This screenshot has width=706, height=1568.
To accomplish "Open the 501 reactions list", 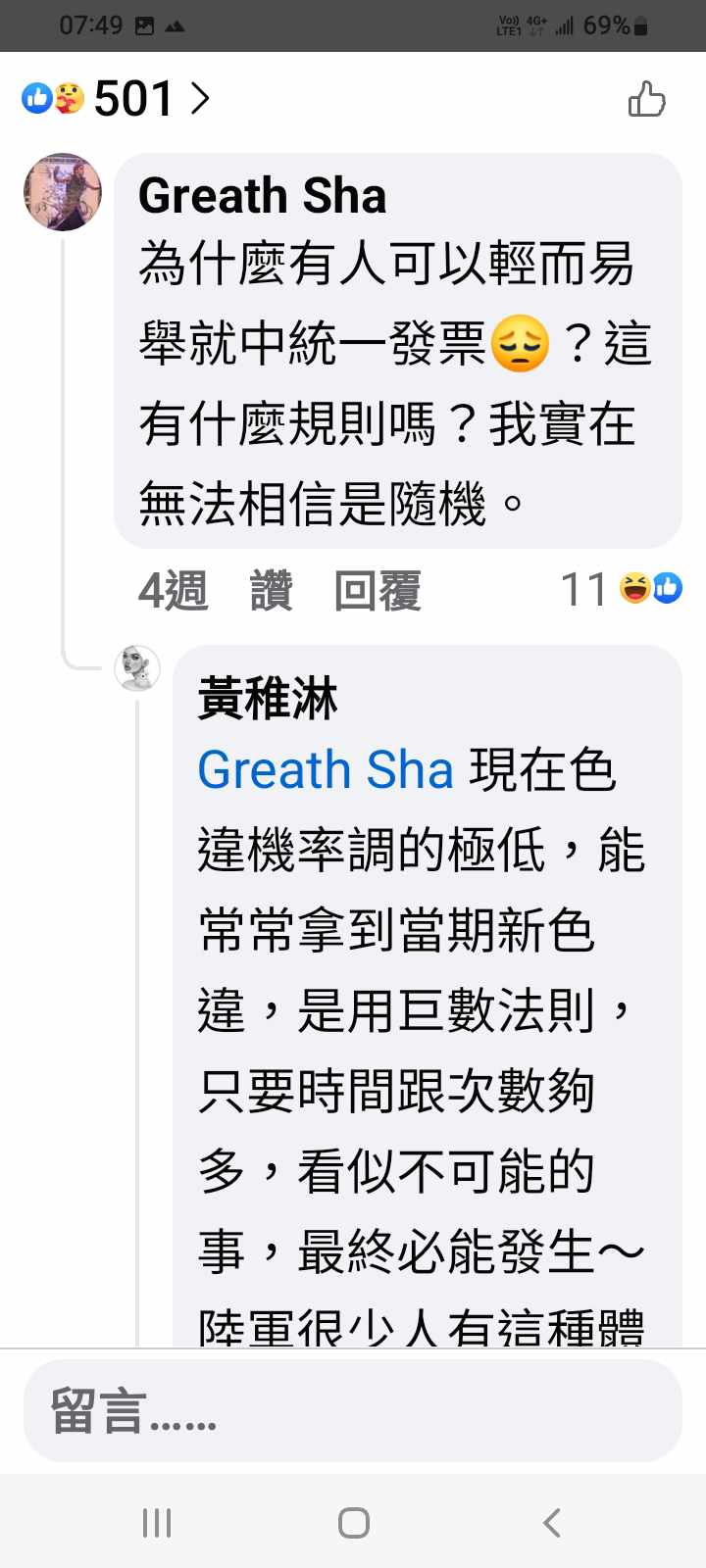I will pyautogui.click(x=116, y=99).
